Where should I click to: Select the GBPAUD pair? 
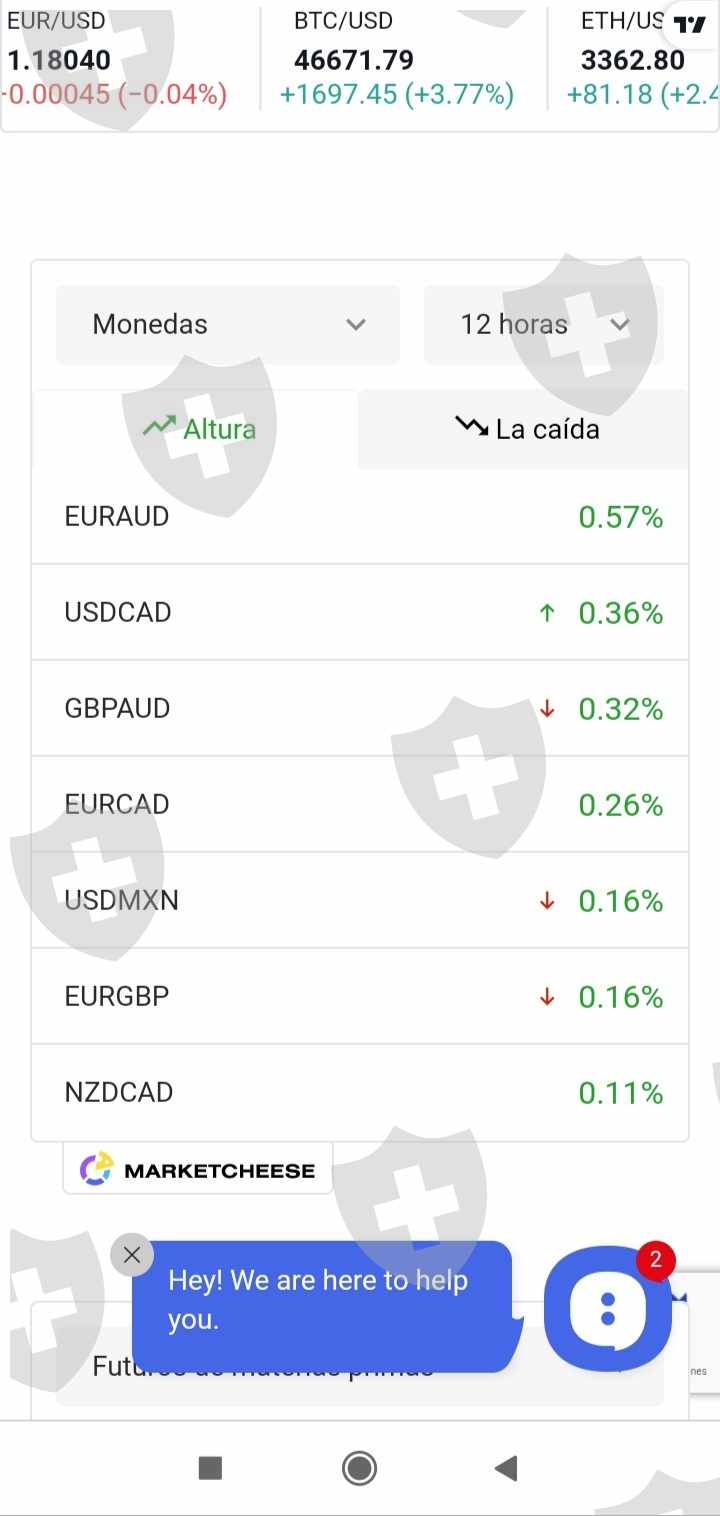click(360, 708)
